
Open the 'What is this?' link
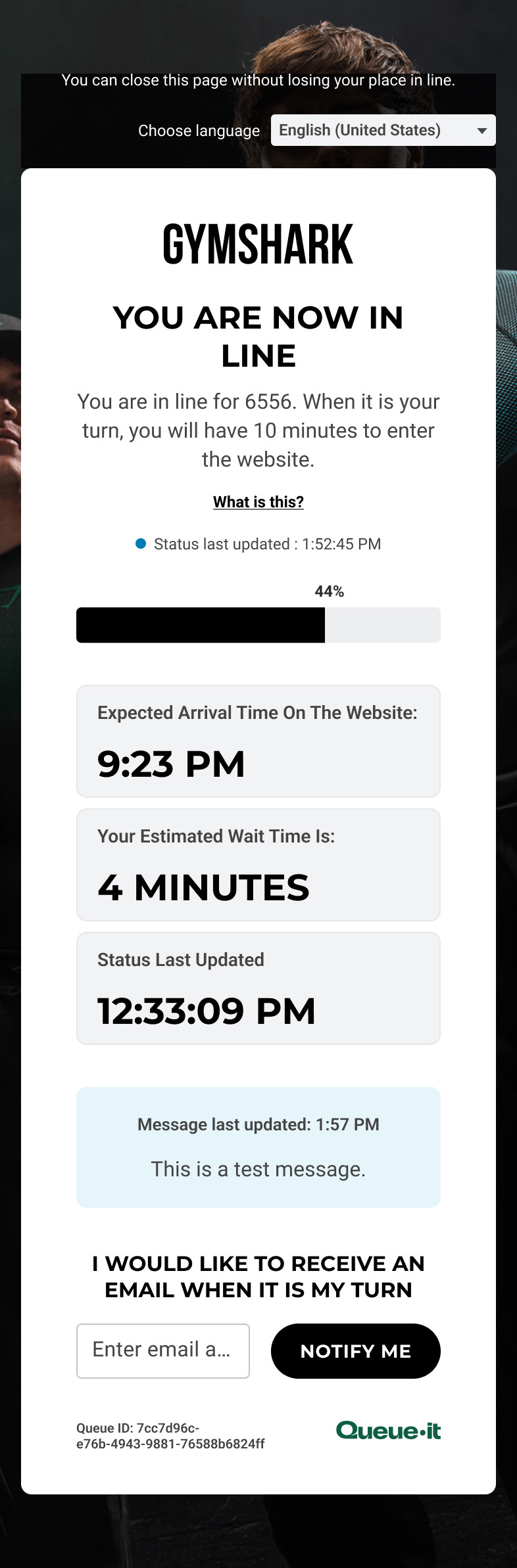pos(258,502)
